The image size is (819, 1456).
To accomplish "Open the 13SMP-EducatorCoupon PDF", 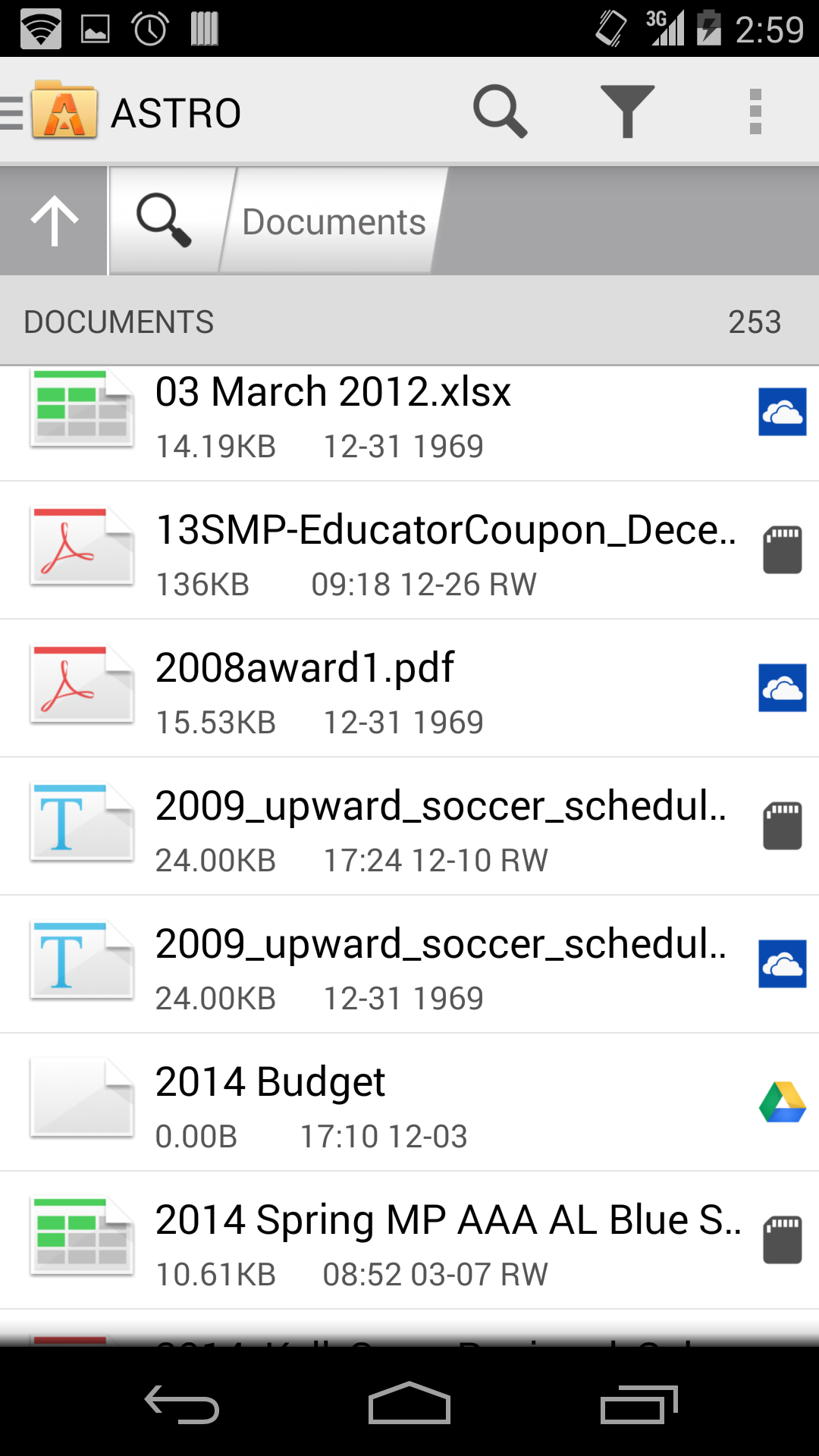I will [x=379, y=552].
